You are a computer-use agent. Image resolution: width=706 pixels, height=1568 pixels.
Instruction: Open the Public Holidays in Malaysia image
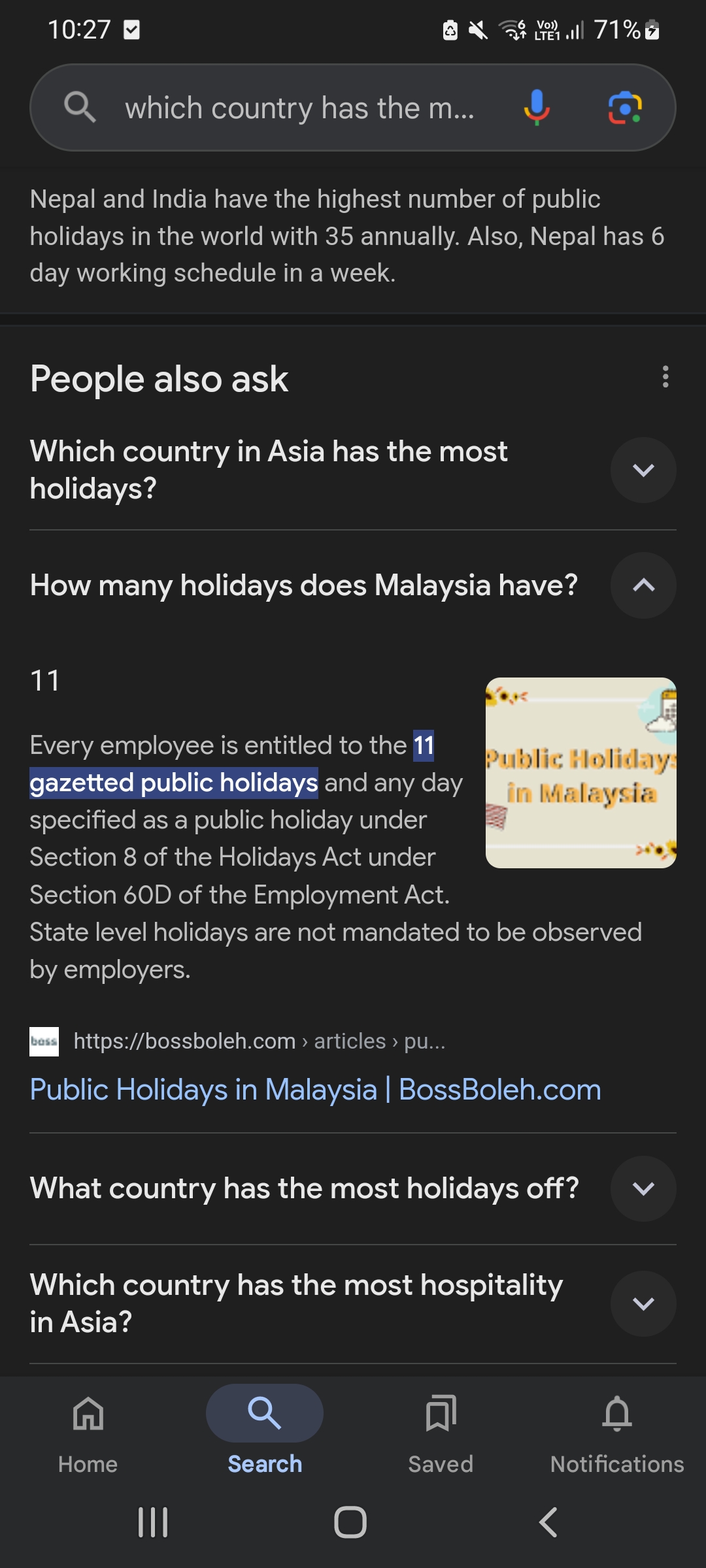(x=580, y=773)
